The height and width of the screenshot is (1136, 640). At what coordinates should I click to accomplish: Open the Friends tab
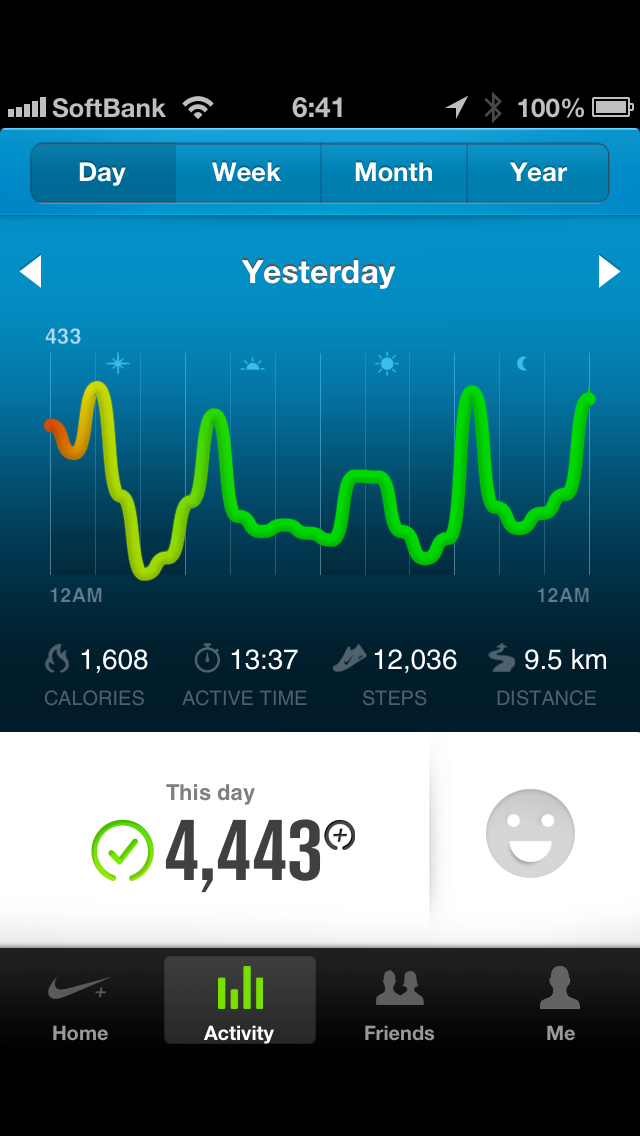pos(399,1002)
